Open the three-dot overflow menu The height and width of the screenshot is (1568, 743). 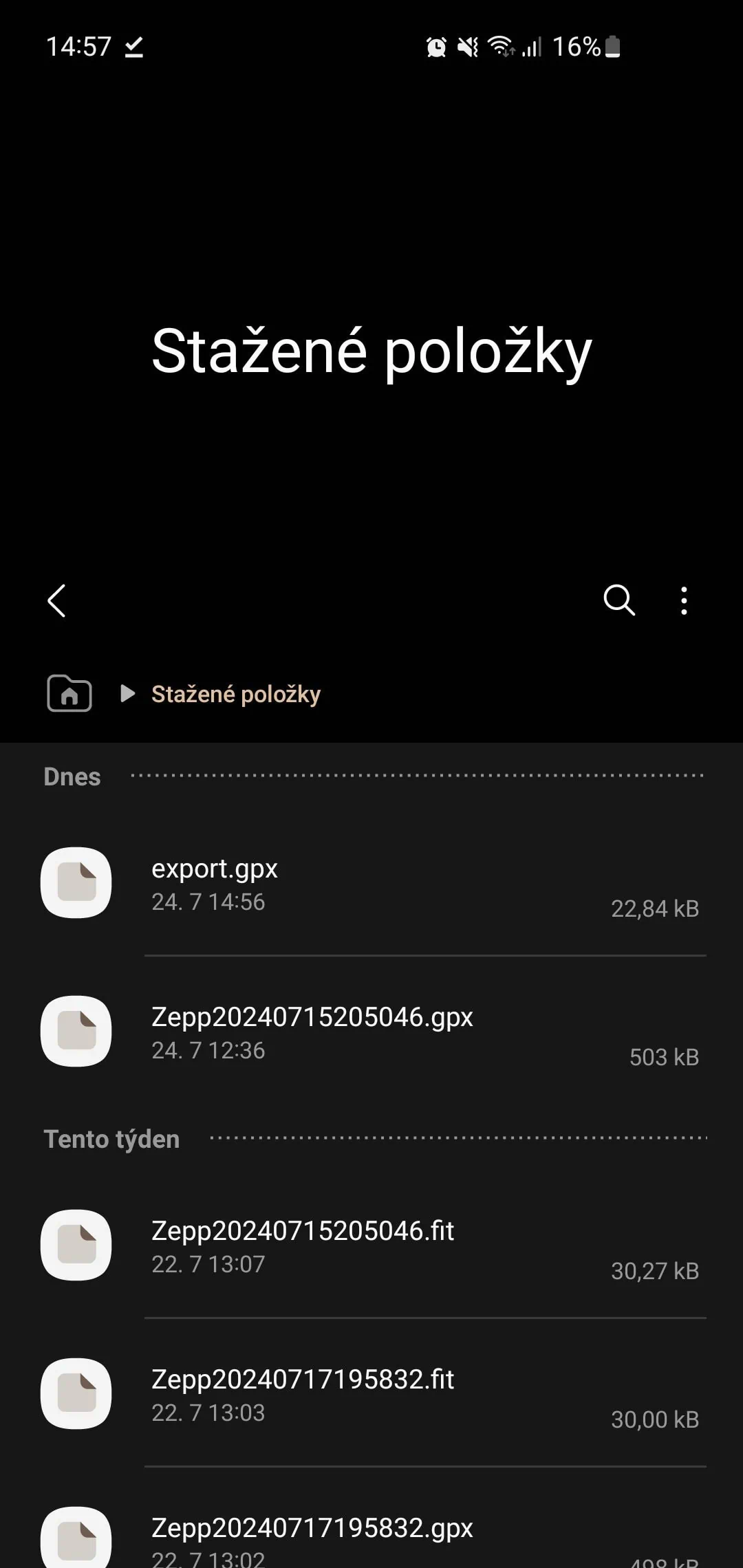tap(683, 600)
